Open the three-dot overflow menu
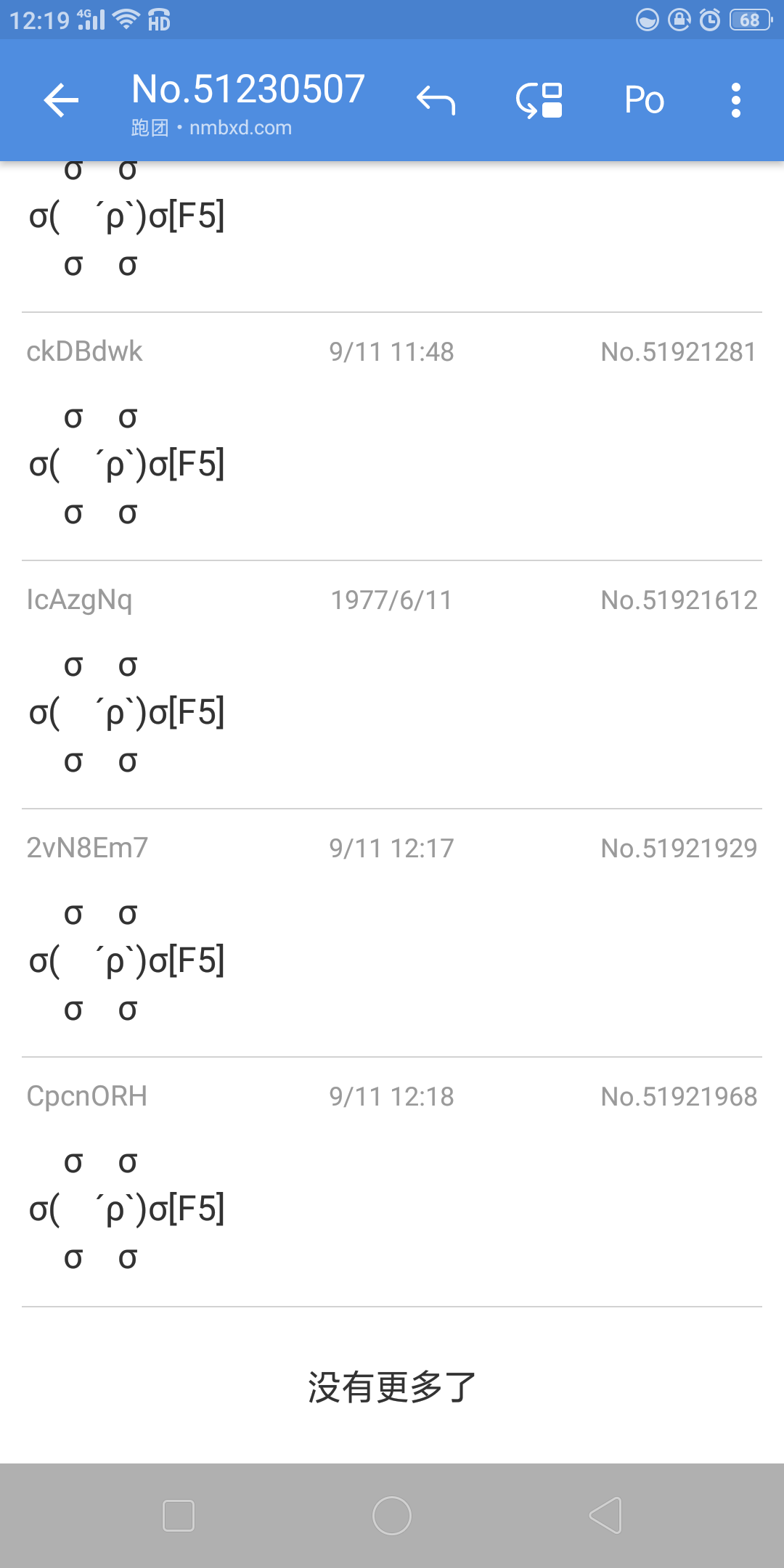Image resolution: width=784 pixels, height=1568 pixels. [735, 100]
